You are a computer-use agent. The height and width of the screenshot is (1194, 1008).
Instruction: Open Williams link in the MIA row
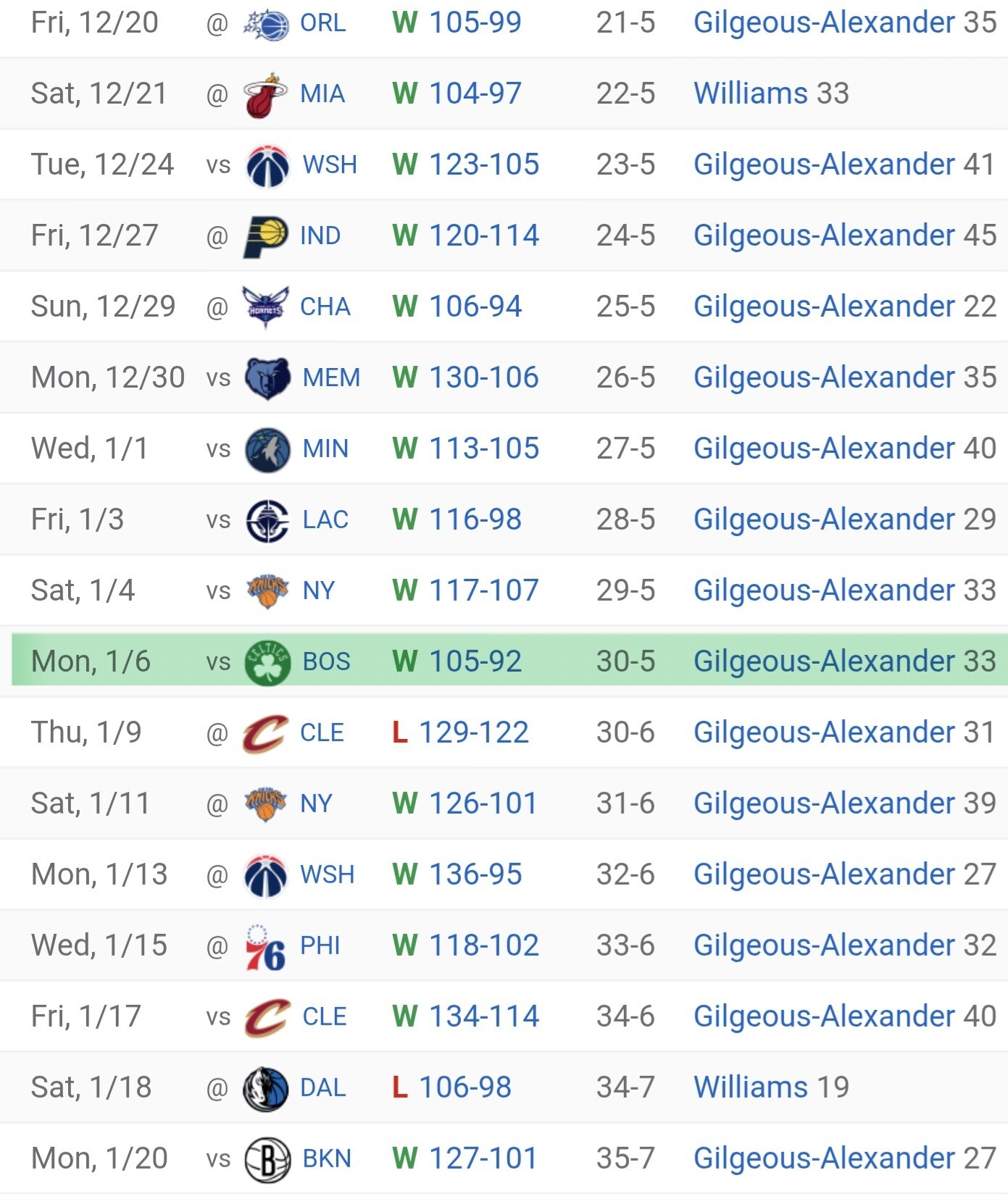(x=750, y=93)
